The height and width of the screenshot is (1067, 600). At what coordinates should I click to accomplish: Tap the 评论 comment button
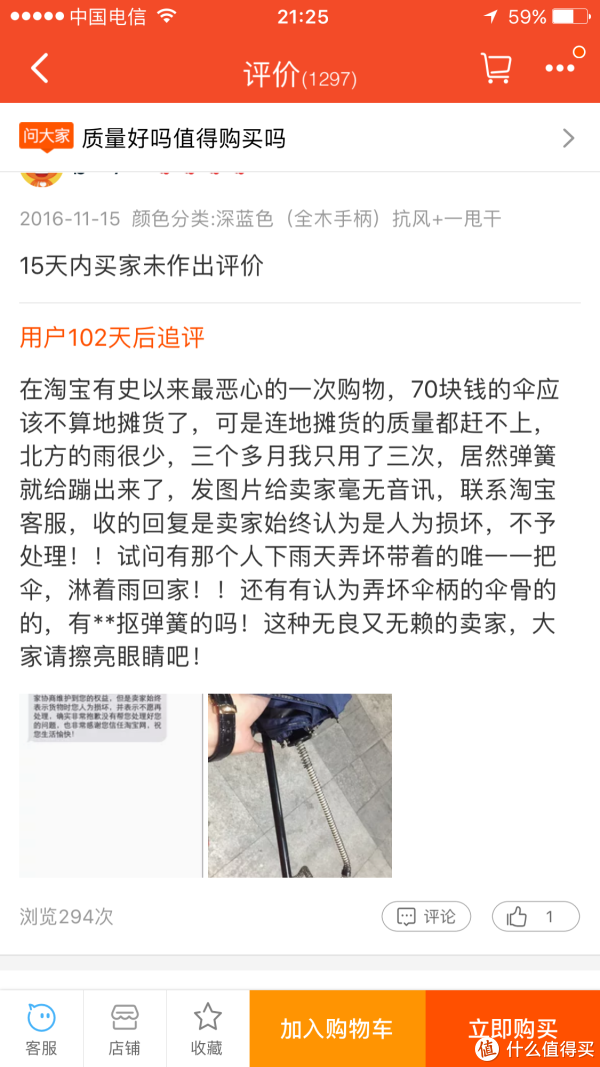tap(426, 916)
